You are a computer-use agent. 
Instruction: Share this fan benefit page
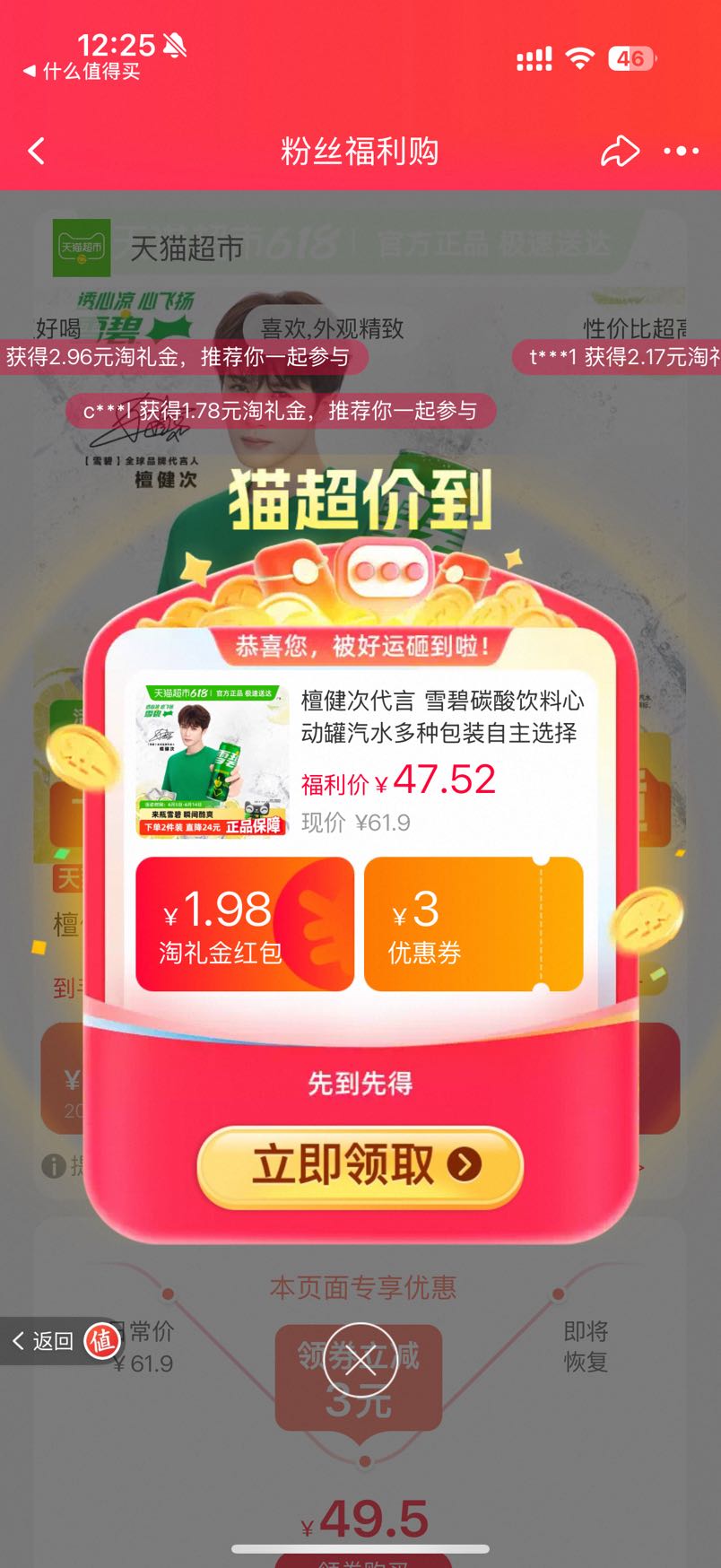620,151
